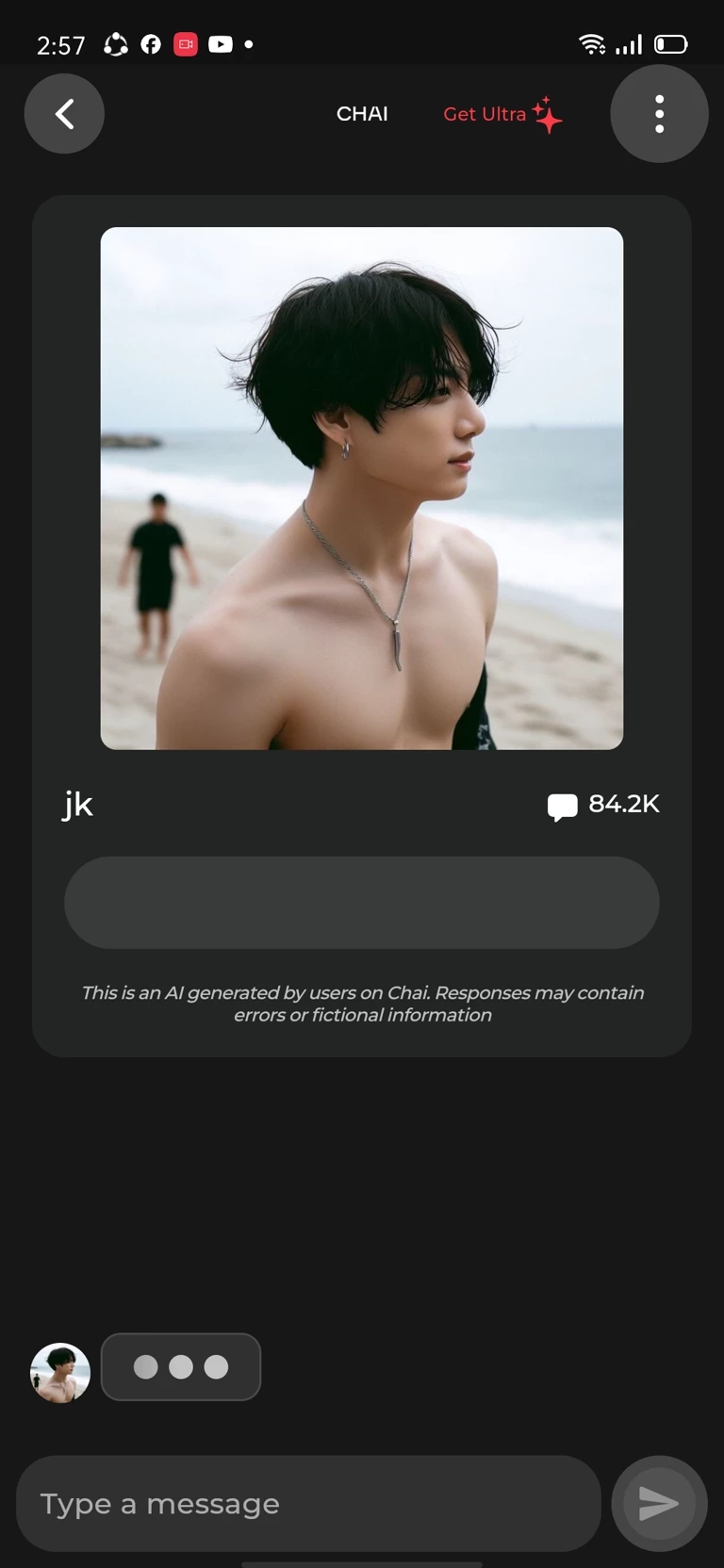
Task: Send the message with arrow button
Action: pyautogui.click(x=659, y=1503)
